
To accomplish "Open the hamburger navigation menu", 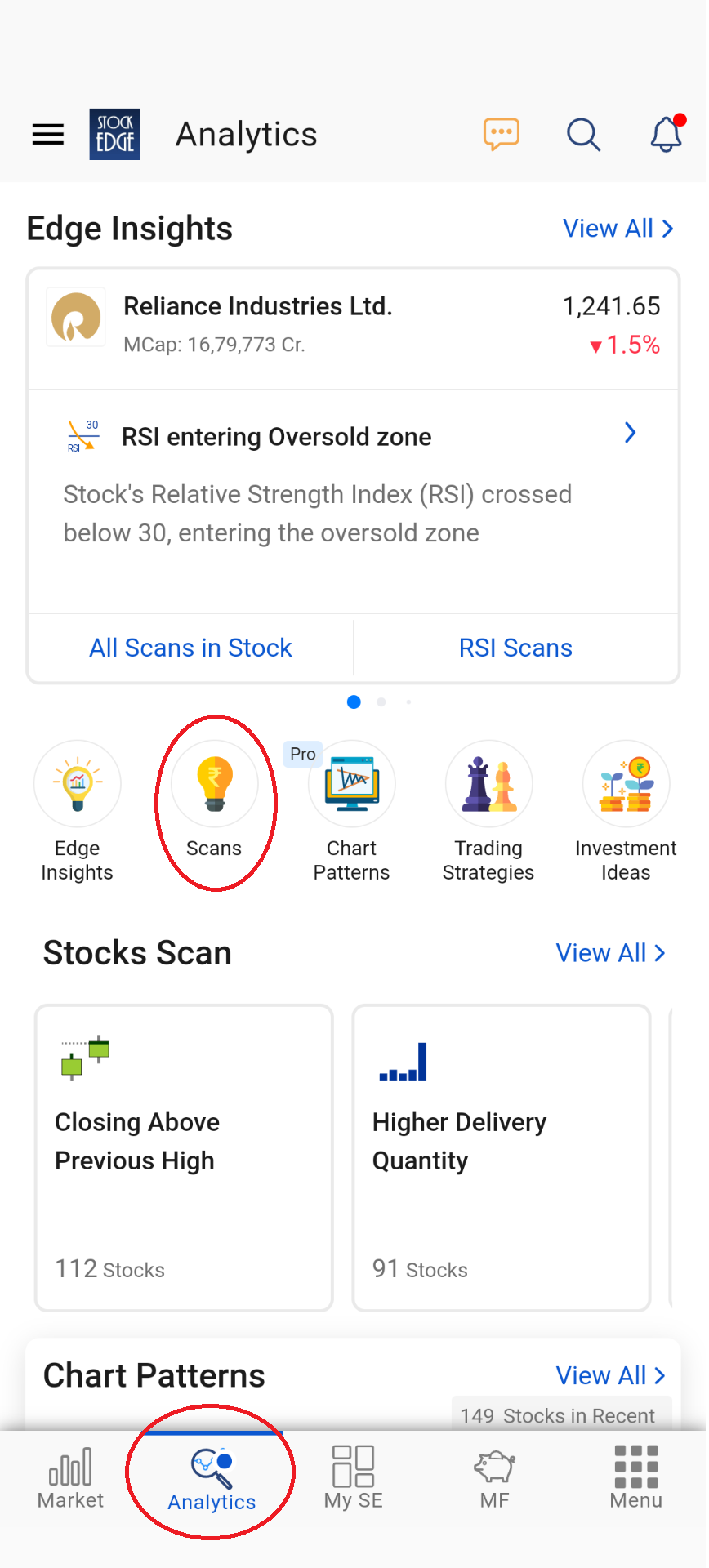I will click(x=47, y=135).
